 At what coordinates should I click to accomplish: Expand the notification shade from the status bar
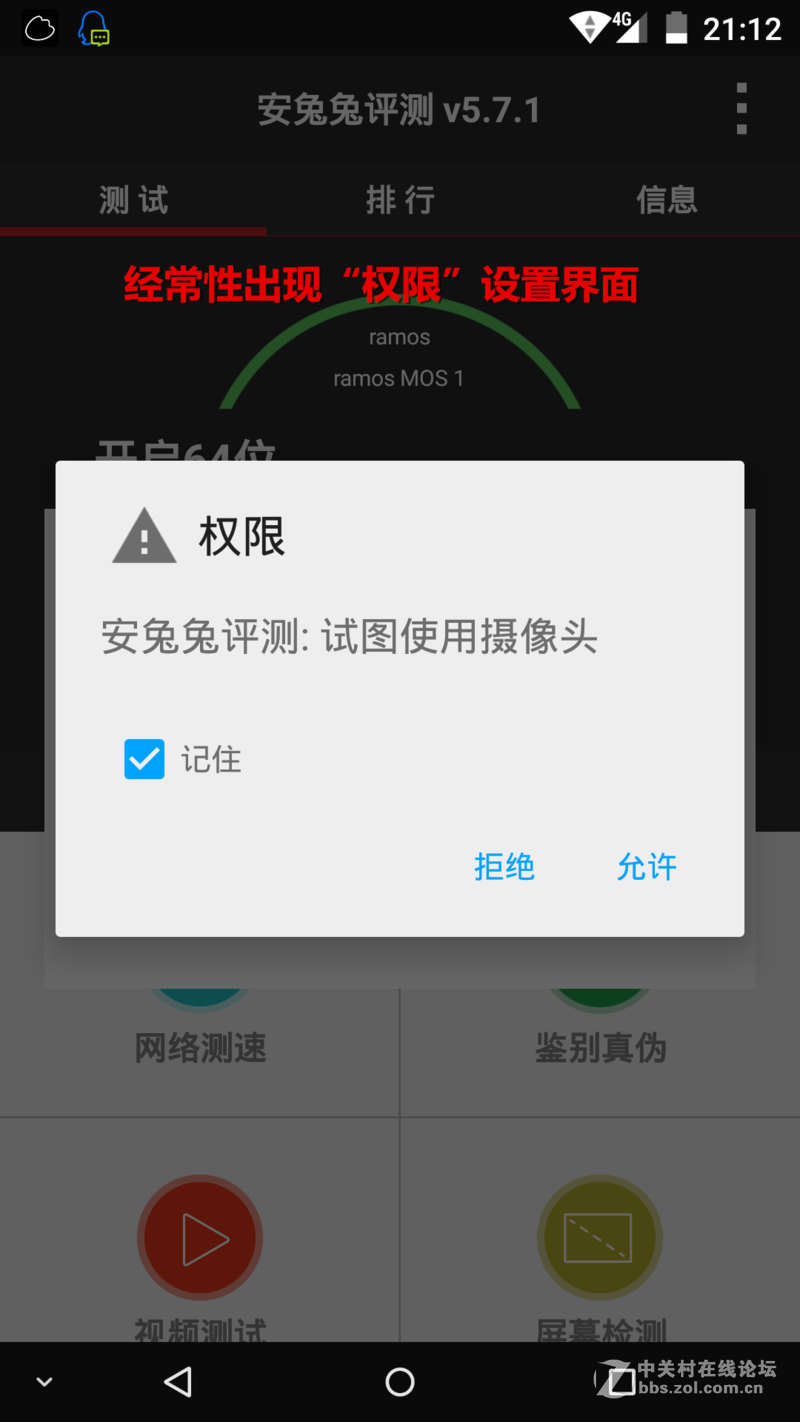pyautogui.click(x=400, y=27)
